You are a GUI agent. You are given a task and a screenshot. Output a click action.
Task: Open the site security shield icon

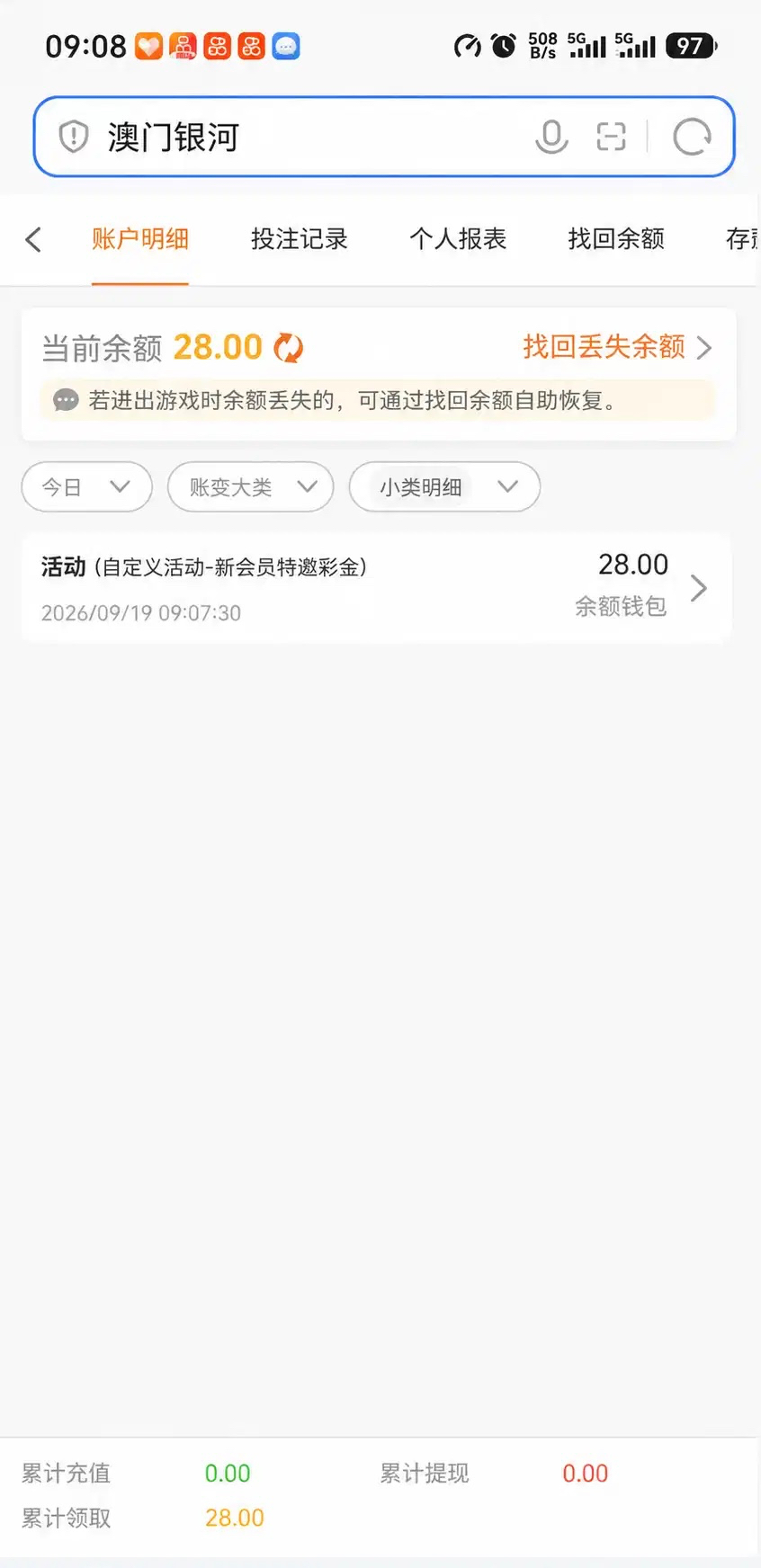pos(73,138)
